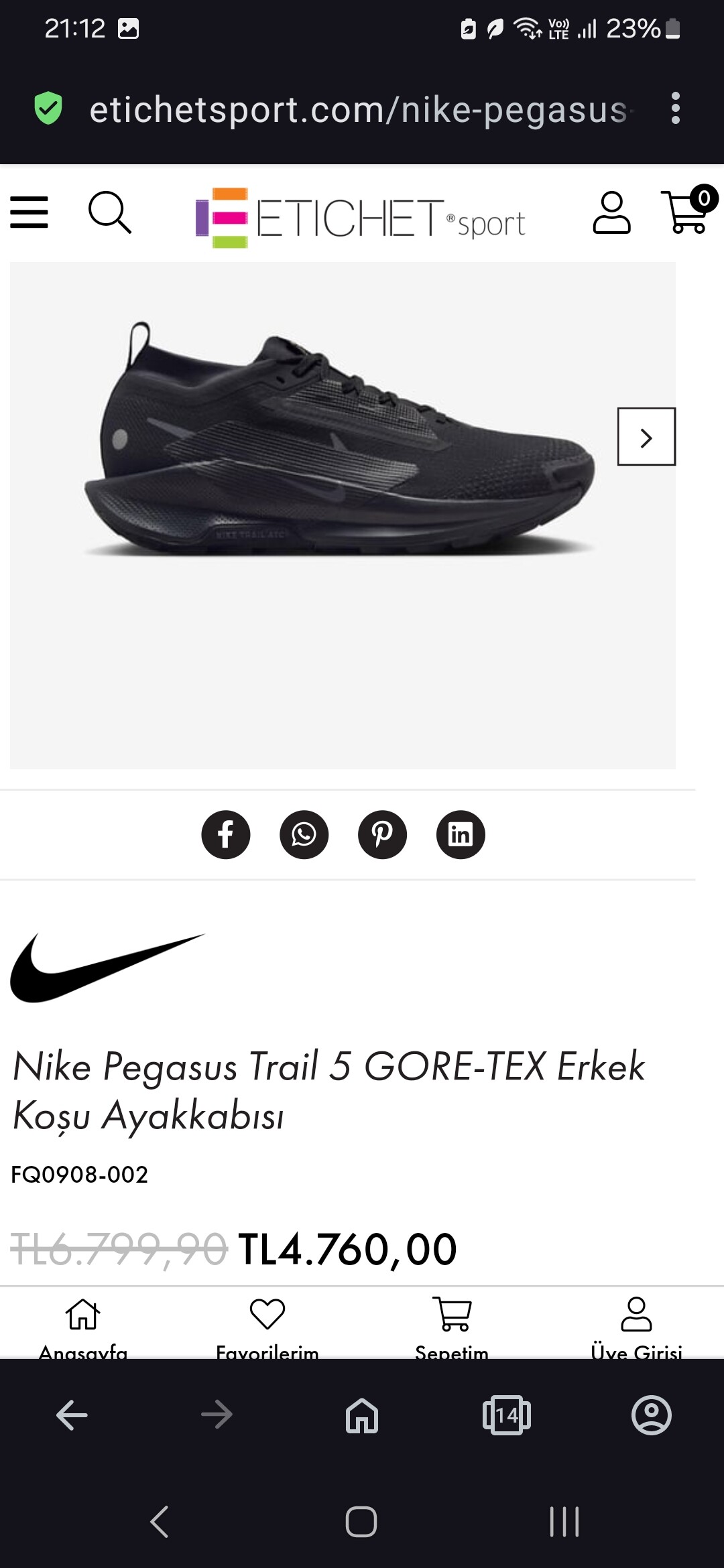The image size is (724, 1568).
Task: Open the hamburger menu
Action: (29, 212)
